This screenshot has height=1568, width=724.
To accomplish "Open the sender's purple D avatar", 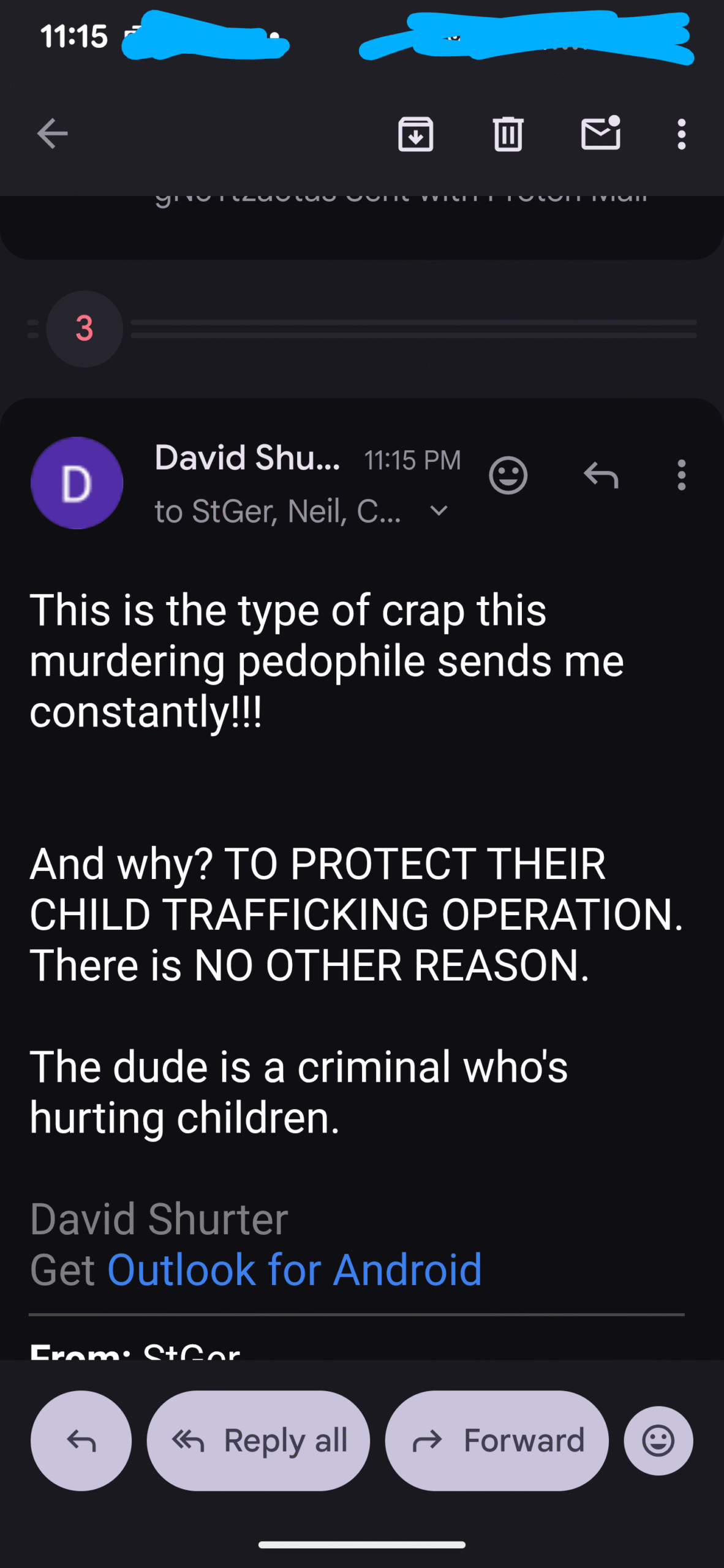I will (x=77, y=483).
